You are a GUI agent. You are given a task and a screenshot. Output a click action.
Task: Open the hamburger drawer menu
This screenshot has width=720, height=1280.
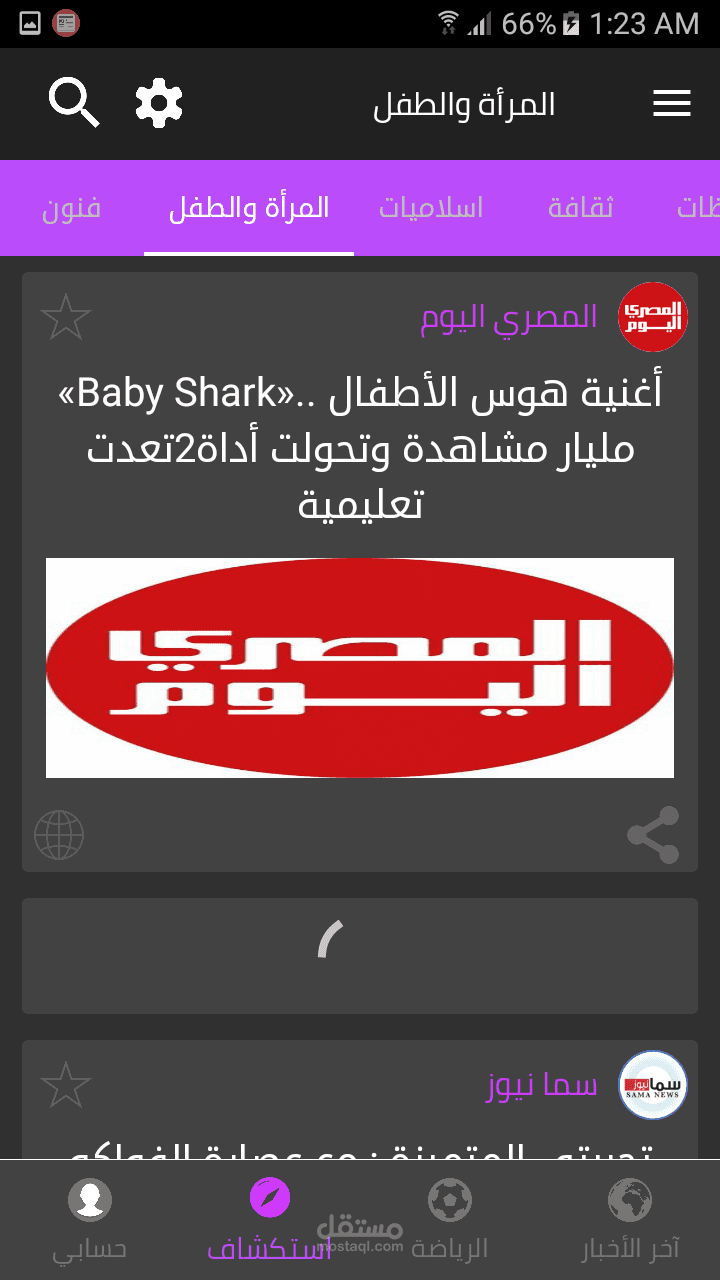coord(671,104)
